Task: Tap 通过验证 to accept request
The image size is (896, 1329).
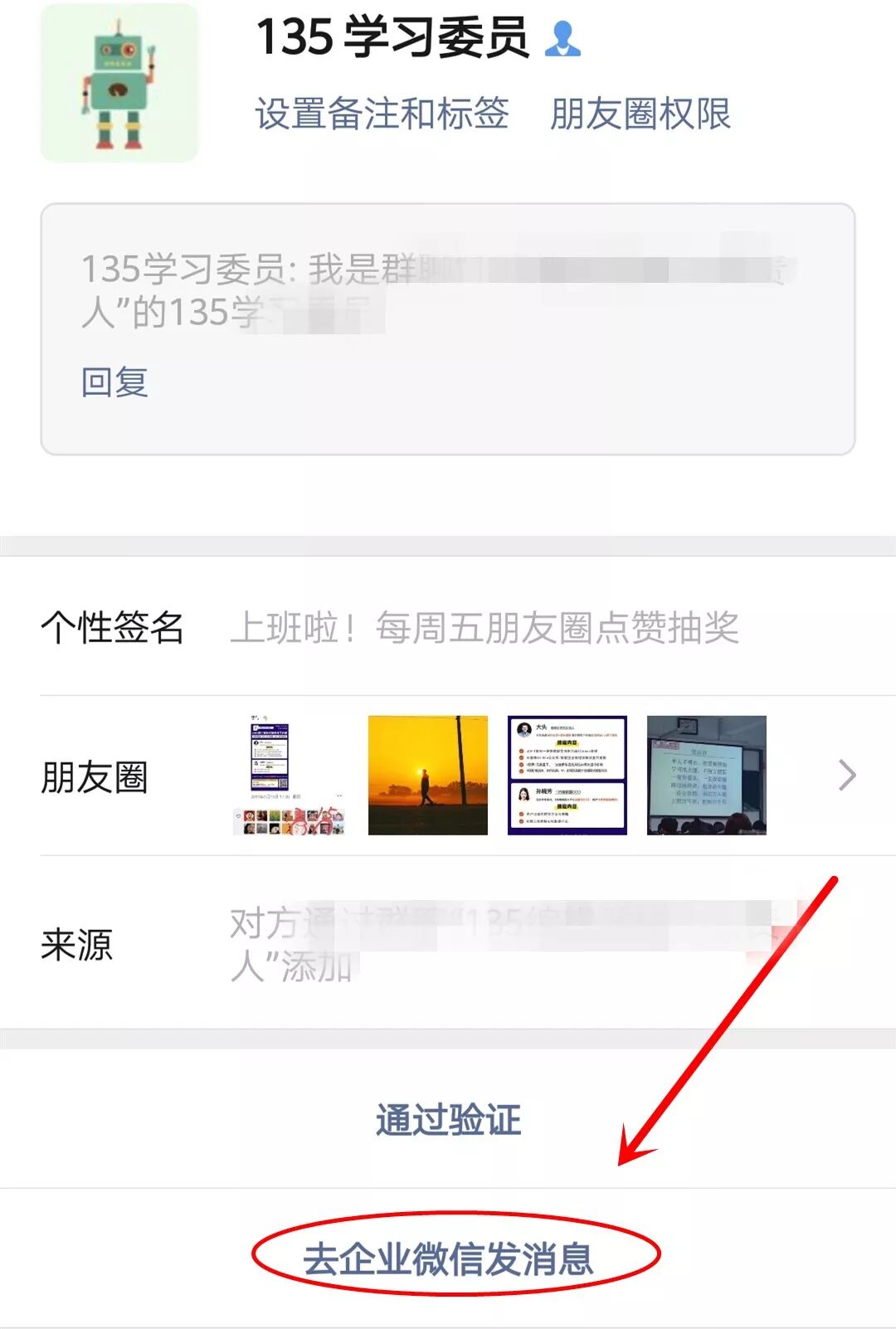Action: click(x=448, y=1119)
